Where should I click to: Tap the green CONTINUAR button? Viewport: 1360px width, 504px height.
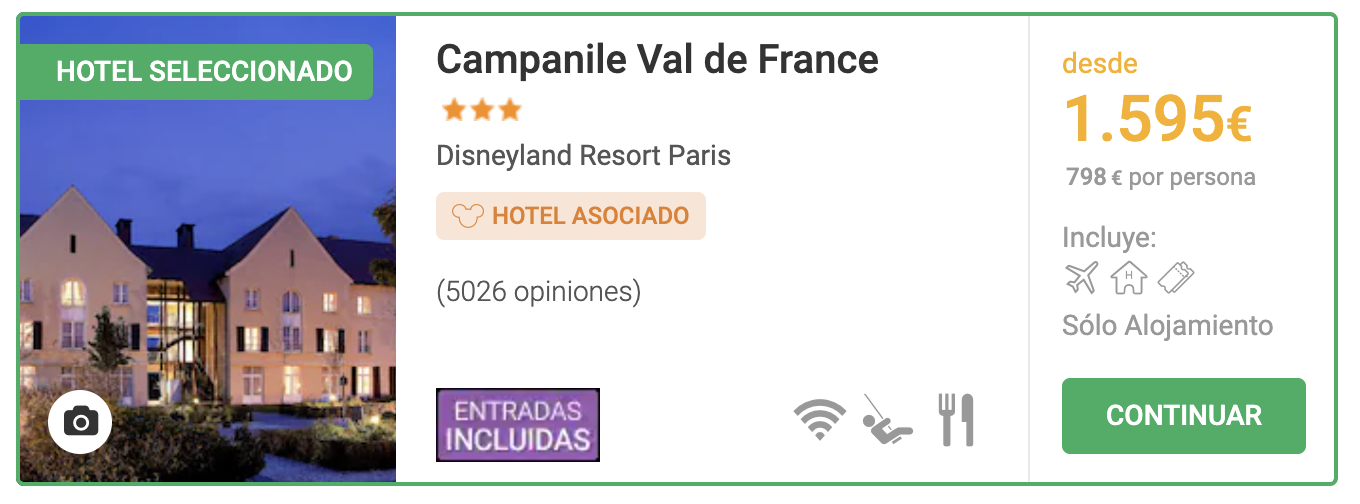pyautogui.click(x=1183, y=416)
